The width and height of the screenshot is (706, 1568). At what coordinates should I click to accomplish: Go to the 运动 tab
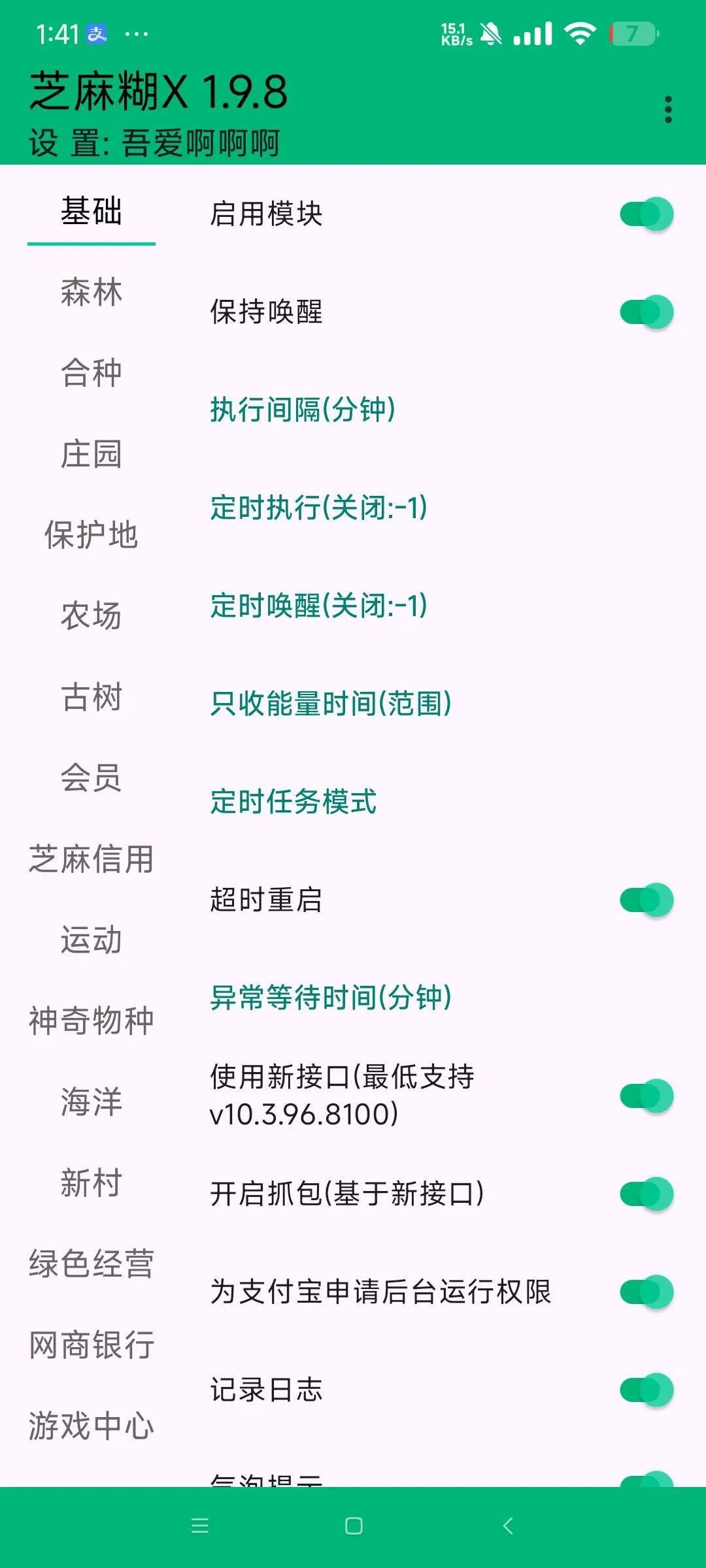(91, 940)
